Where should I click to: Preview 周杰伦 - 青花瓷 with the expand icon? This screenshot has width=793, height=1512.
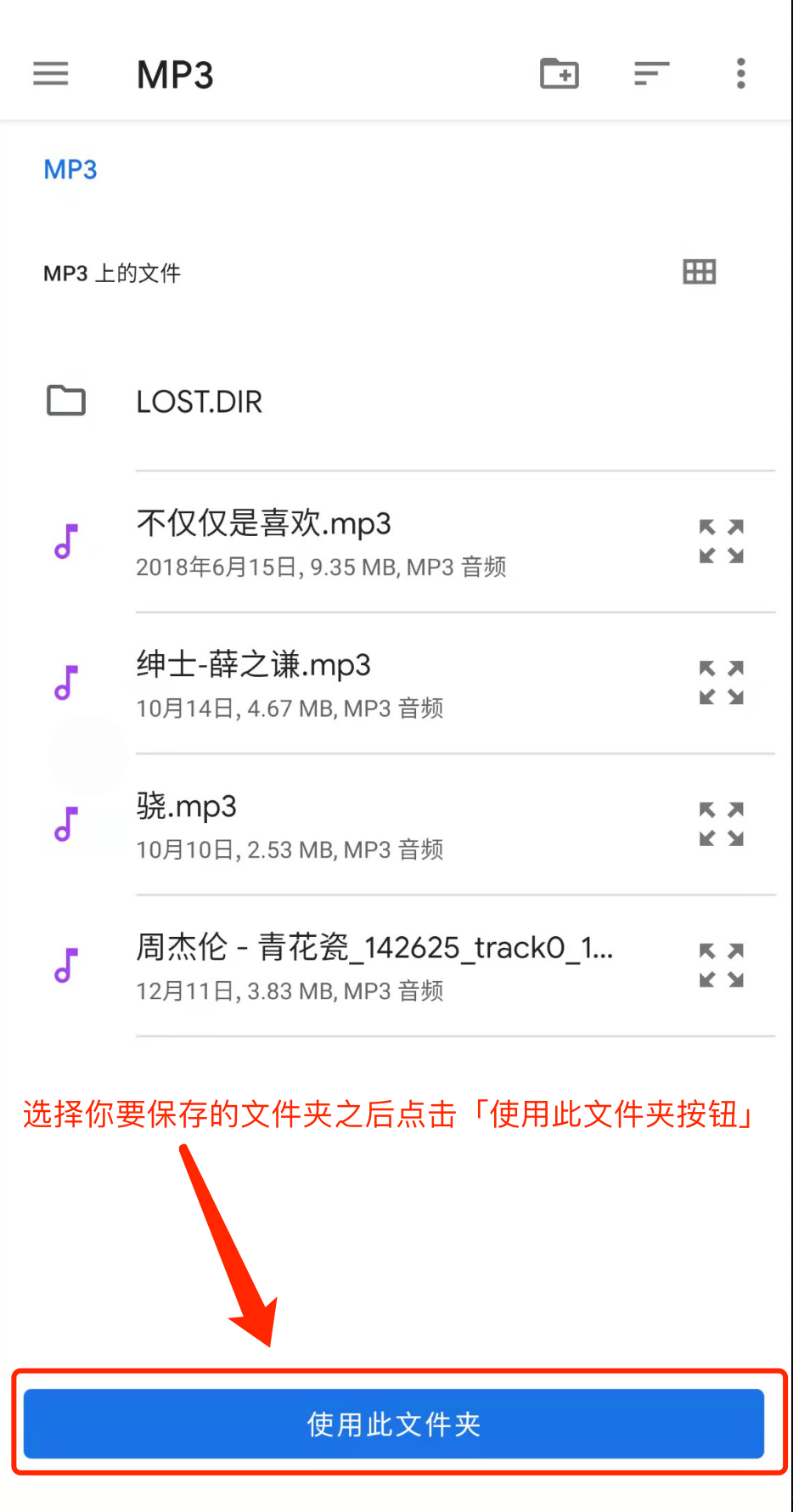click(x=721, y=966)
